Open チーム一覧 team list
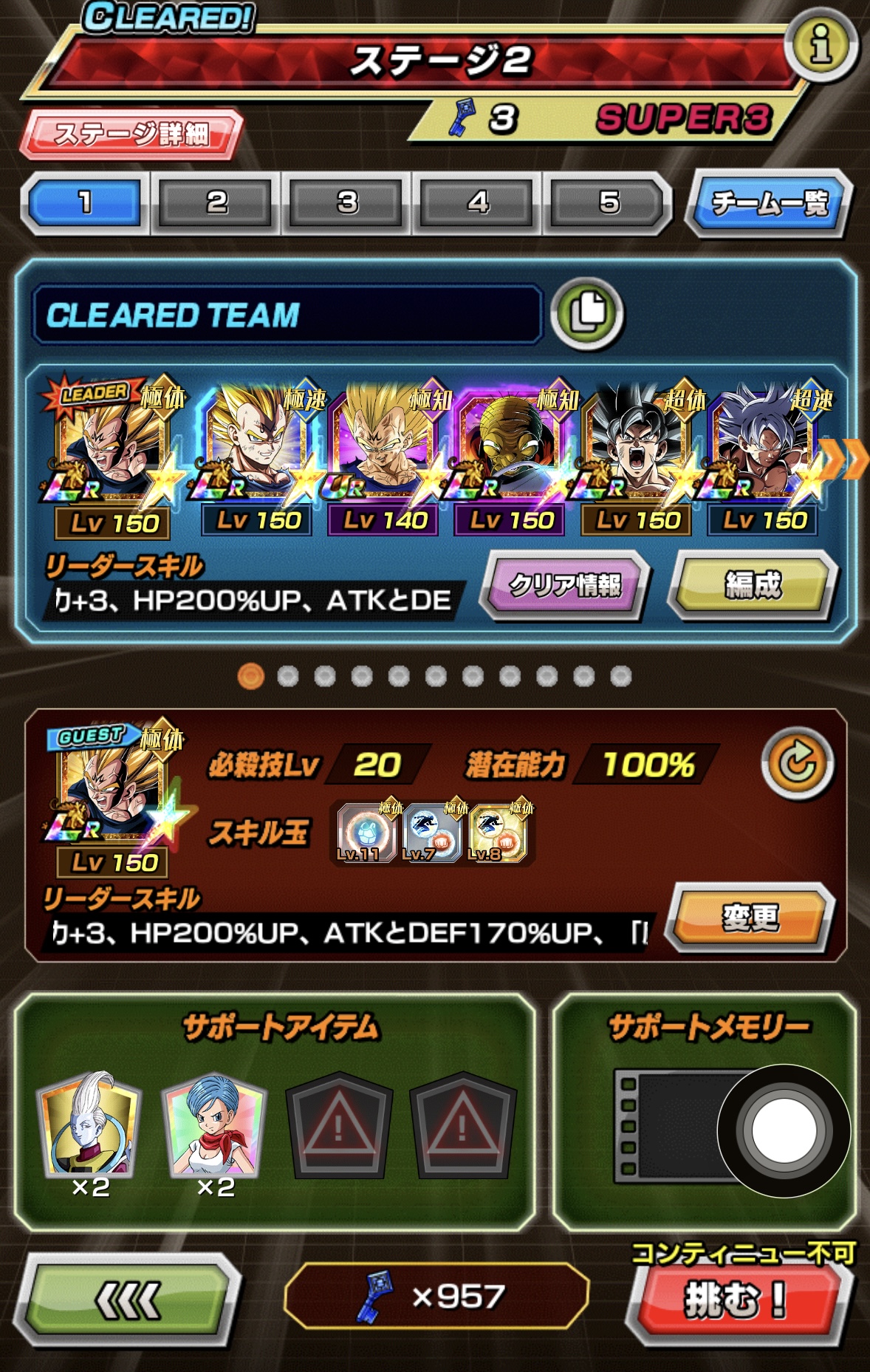870x1372 pixels. (769, 203)
